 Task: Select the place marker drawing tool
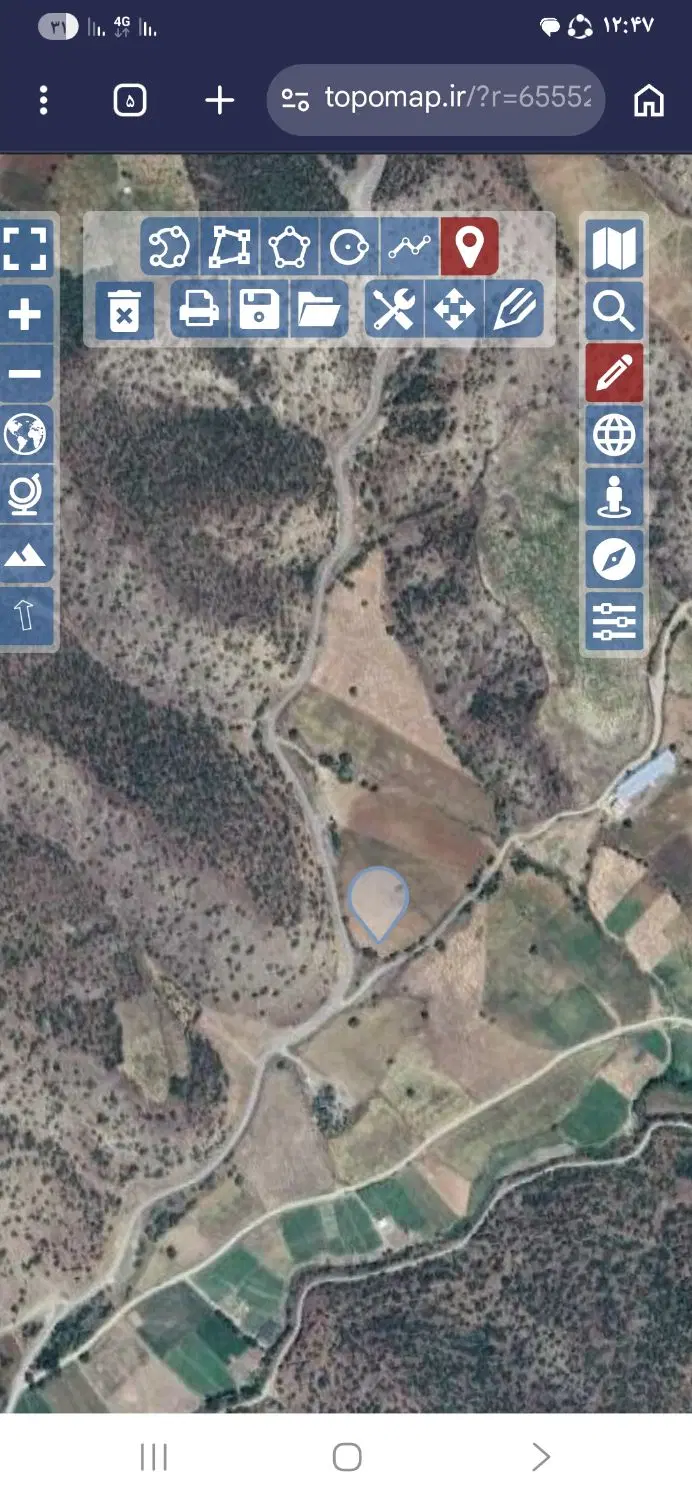pos(469,246)
